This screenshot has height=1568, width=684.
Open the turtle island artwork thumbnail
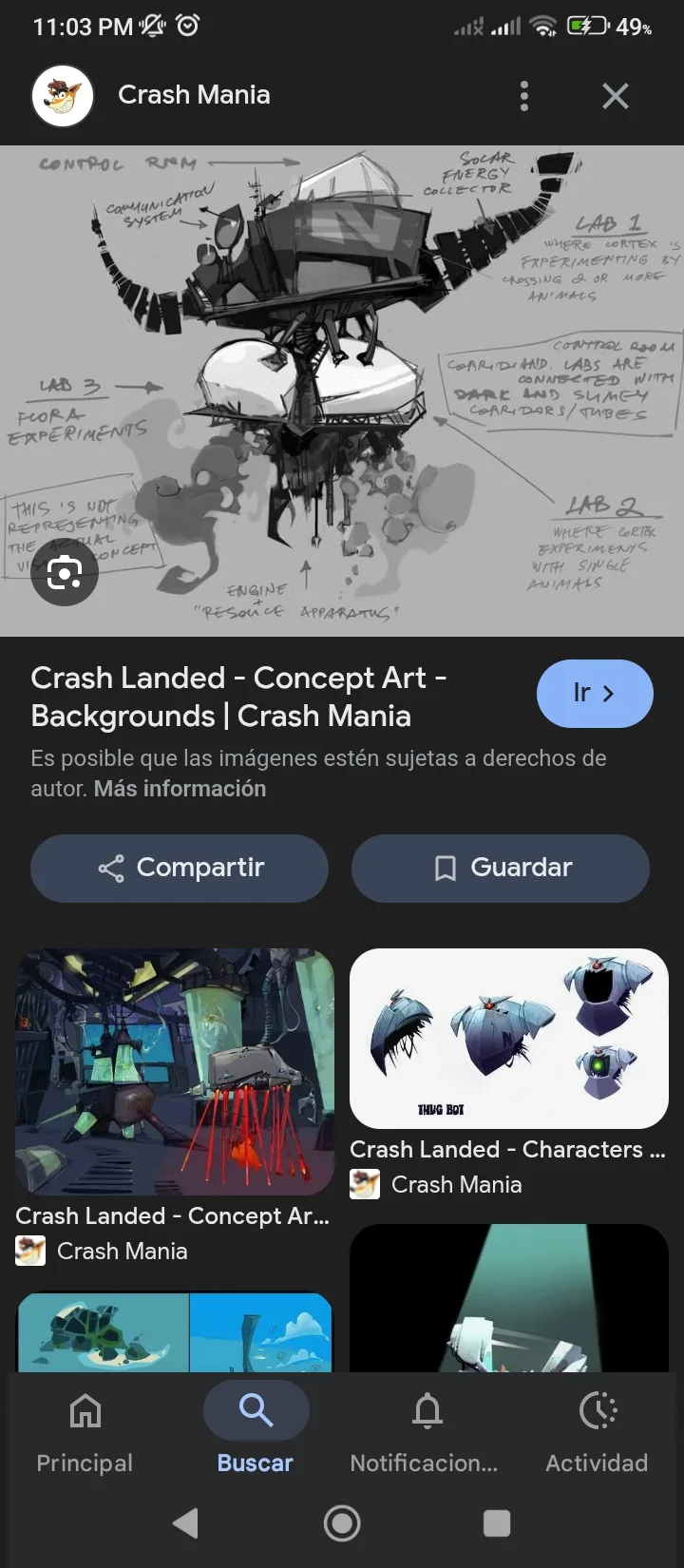[175, 1332]
